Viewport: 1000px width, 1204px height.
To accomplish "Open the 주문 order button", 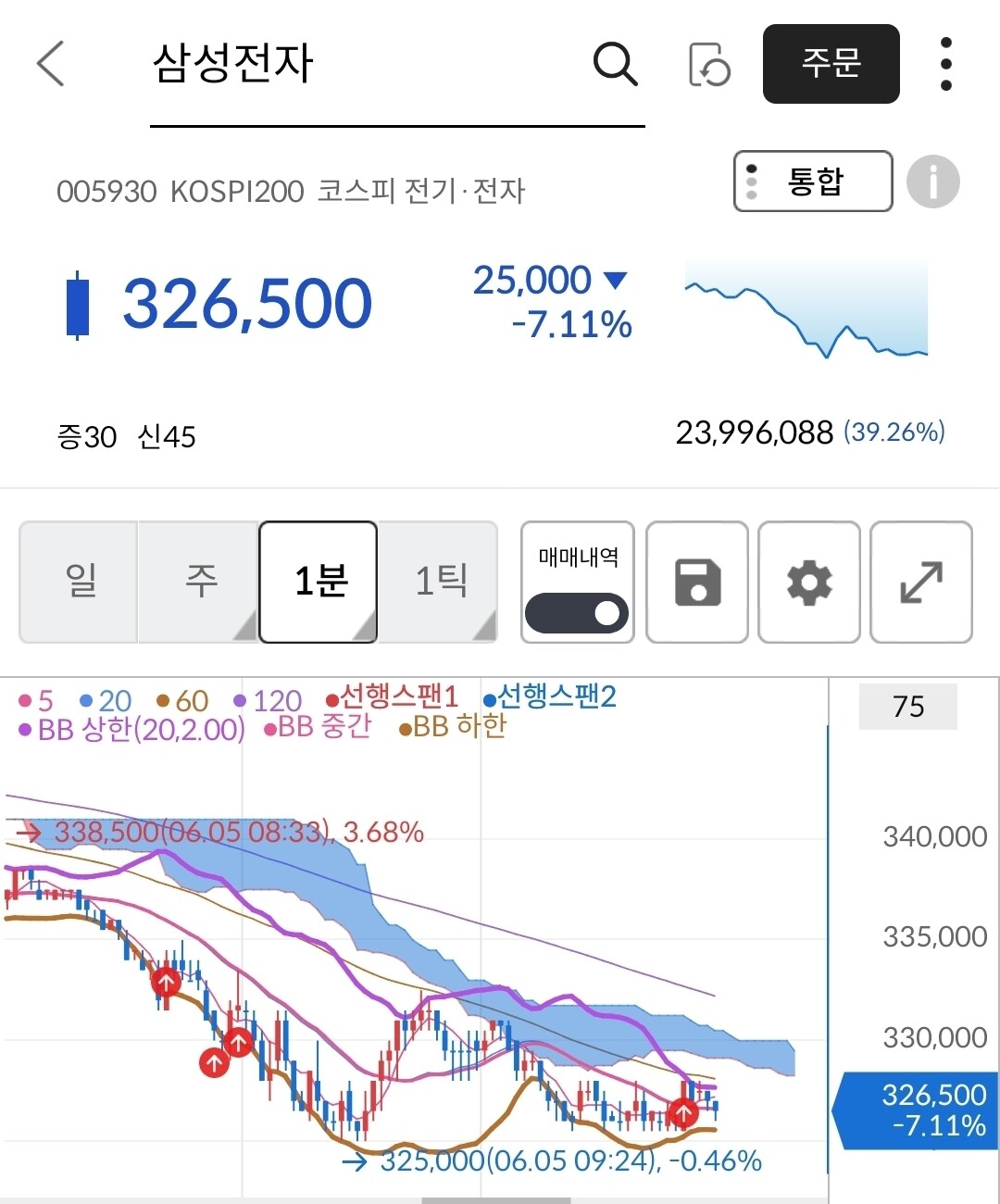I will (831, 64).
